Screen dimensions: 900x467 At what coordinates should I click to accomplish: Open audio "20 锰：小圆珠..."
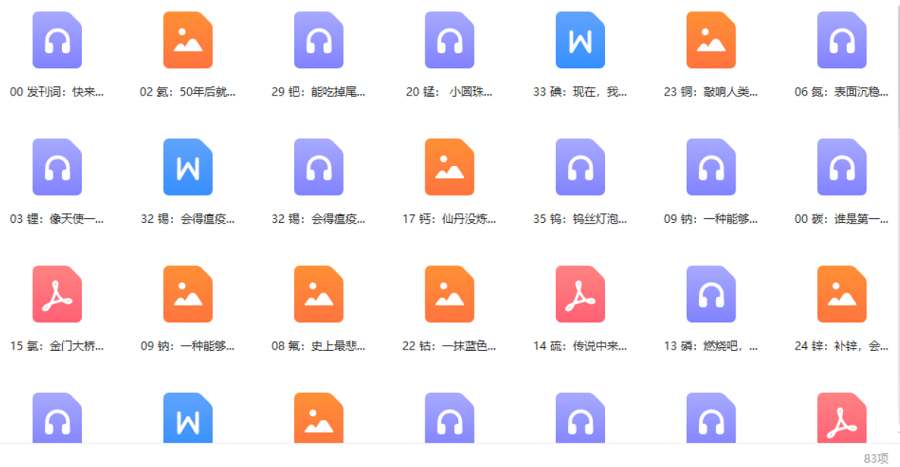[449, 41]
